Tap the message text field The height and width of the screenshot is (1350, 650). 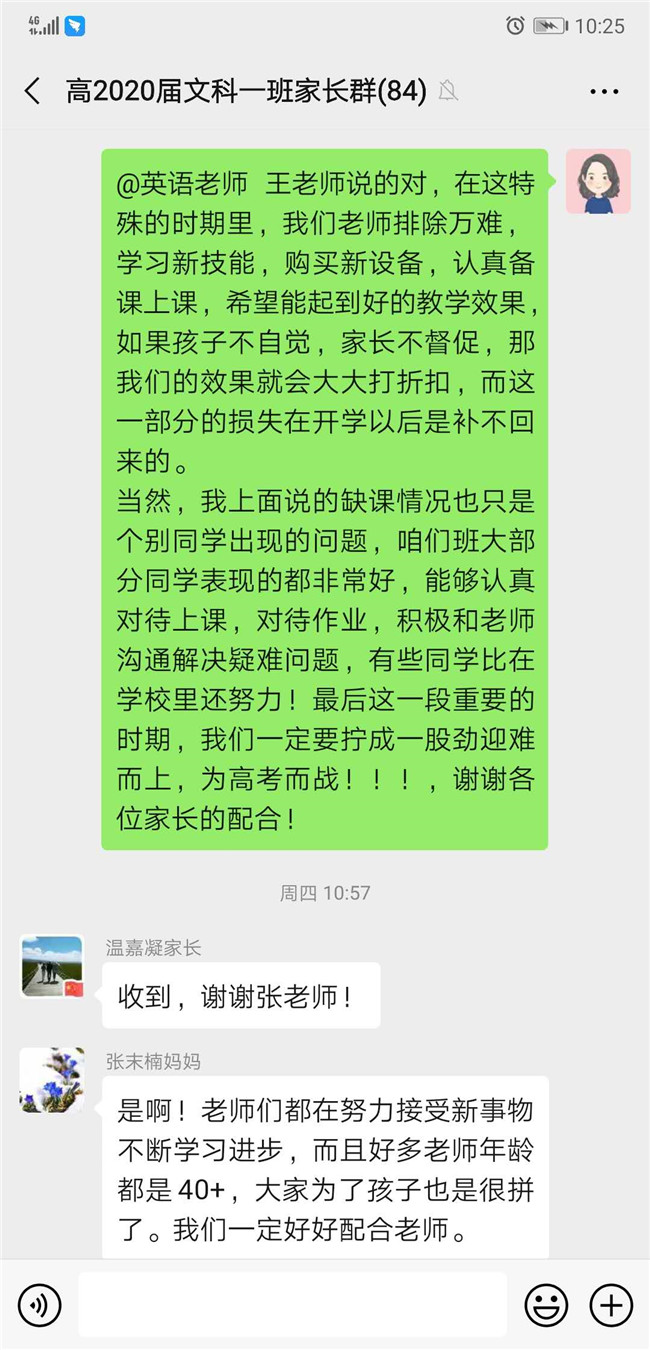click(292, 1304)
